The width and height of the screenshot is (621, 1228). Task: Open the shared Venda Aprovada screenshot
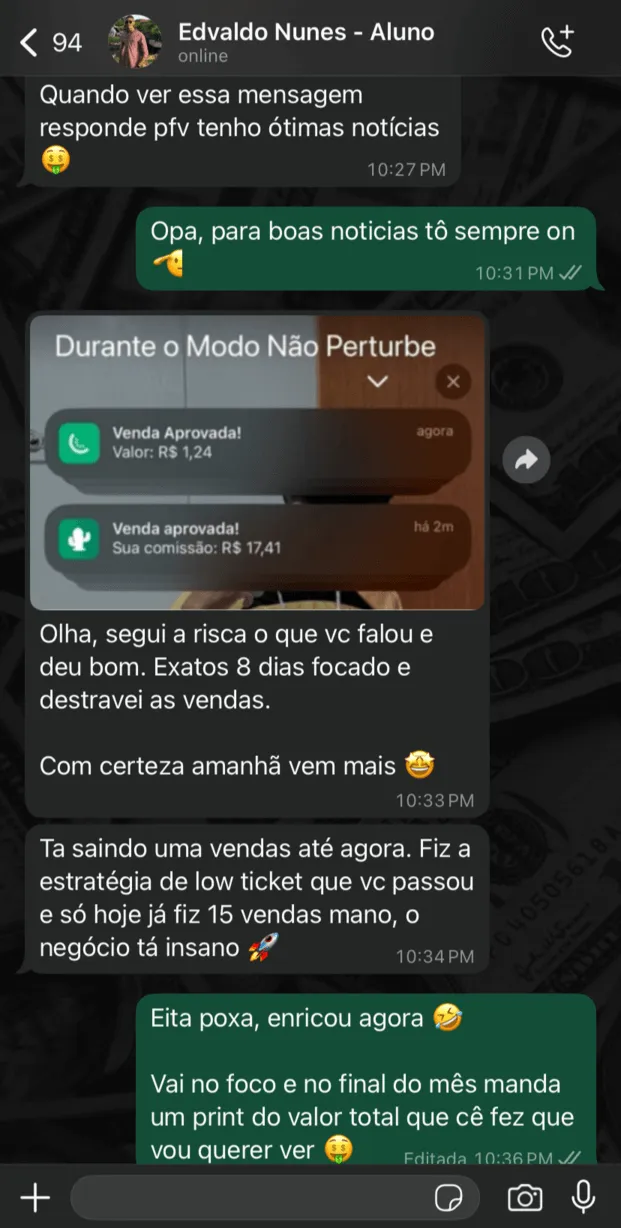point(257,460)
